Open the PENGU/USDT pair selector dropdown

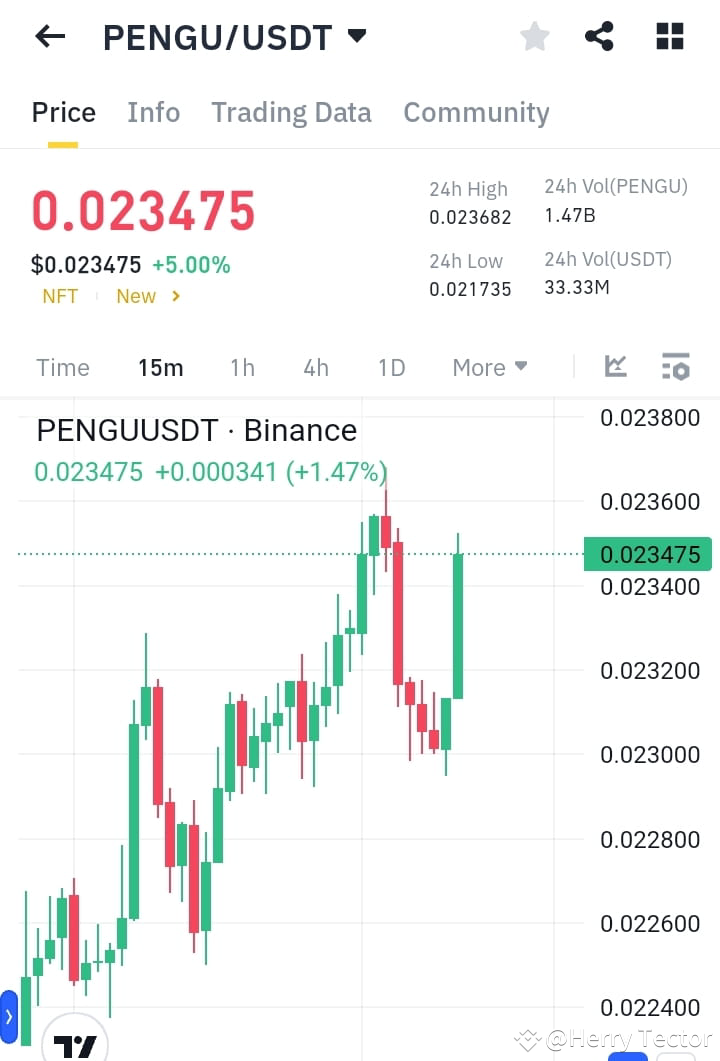[x=355, y=36]
